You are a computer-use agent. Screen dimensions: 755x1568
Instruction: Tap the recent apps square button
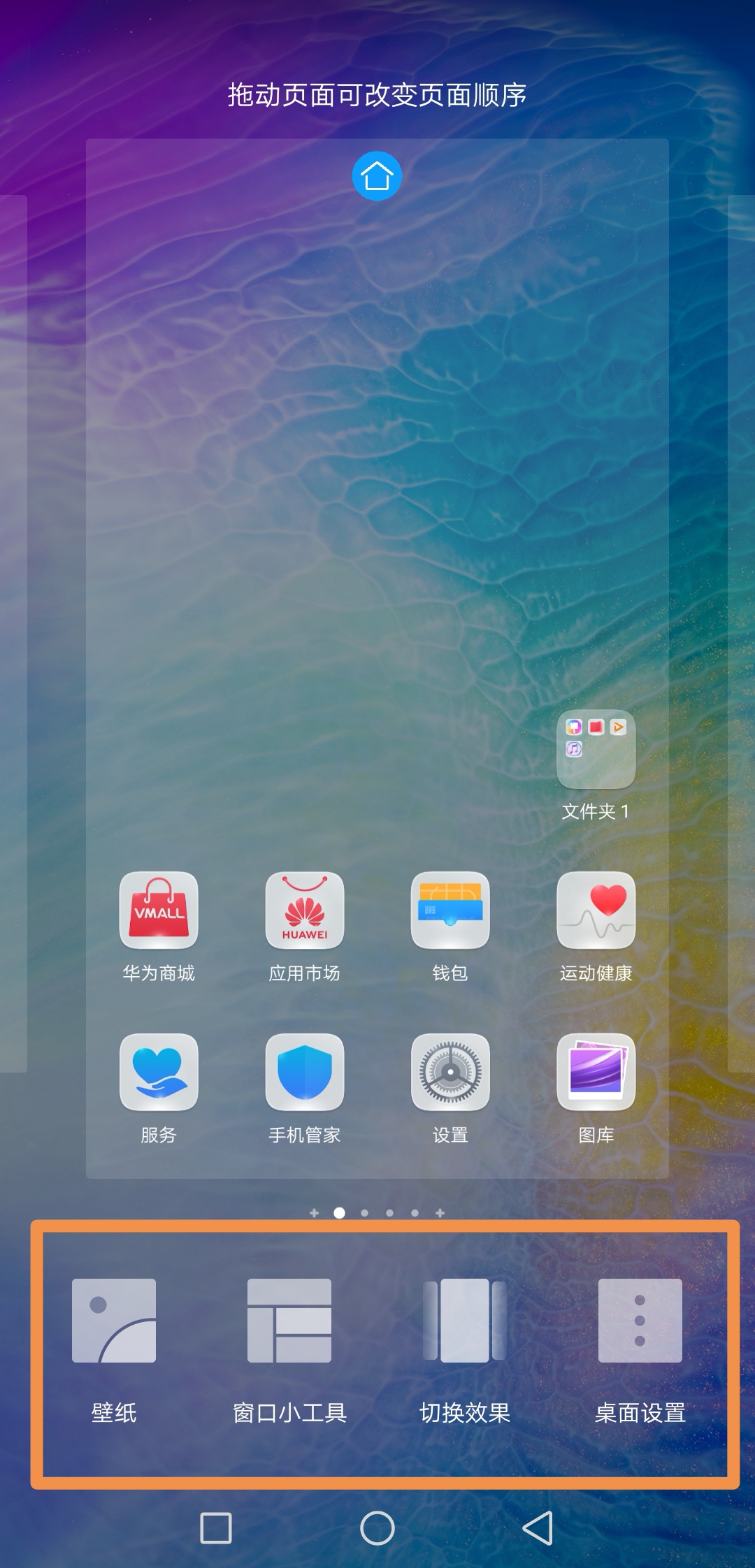click(216, 1528)
